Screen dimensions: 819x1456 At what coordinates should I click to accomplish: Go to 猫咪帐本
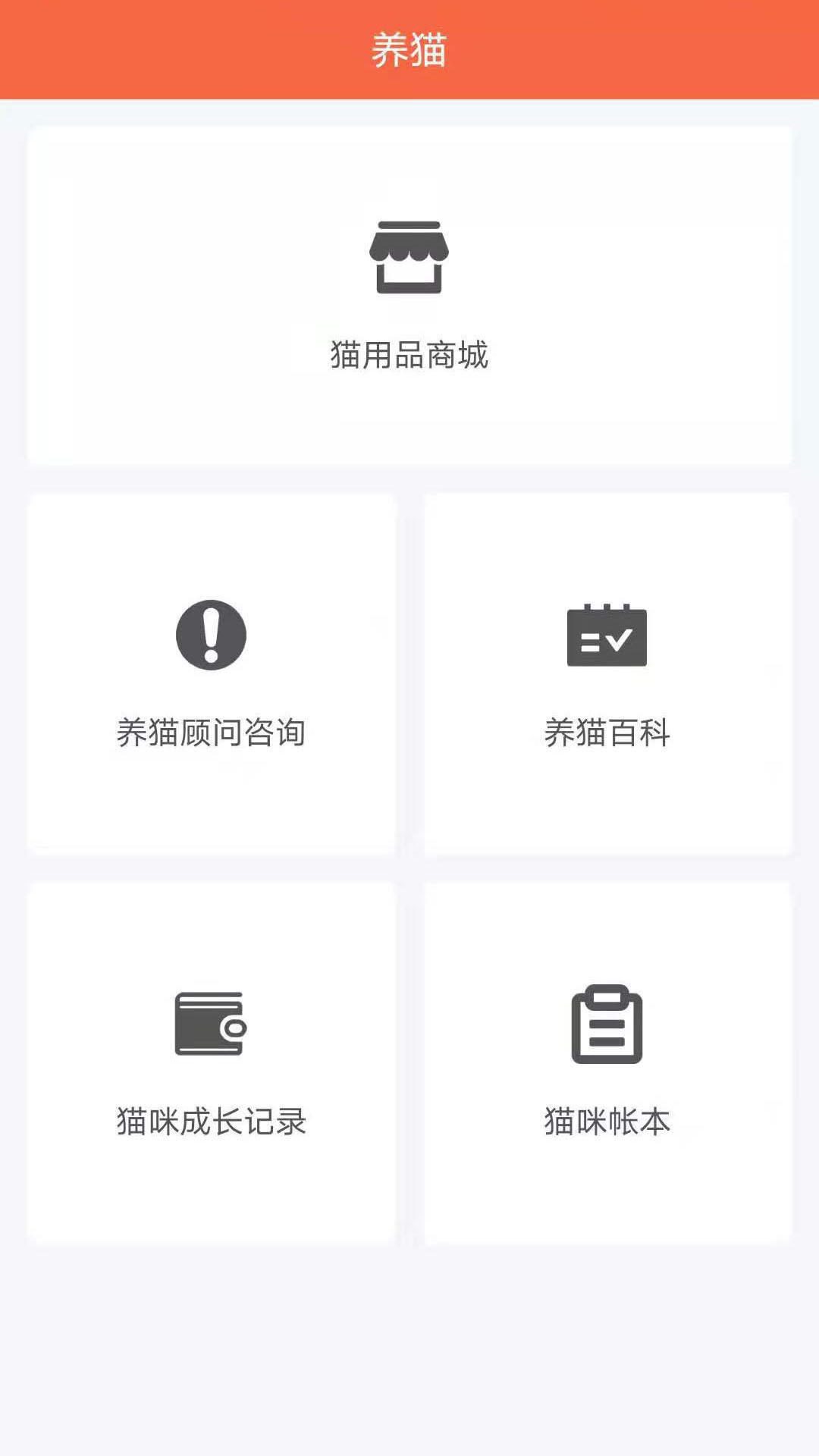click(607, 1062)
